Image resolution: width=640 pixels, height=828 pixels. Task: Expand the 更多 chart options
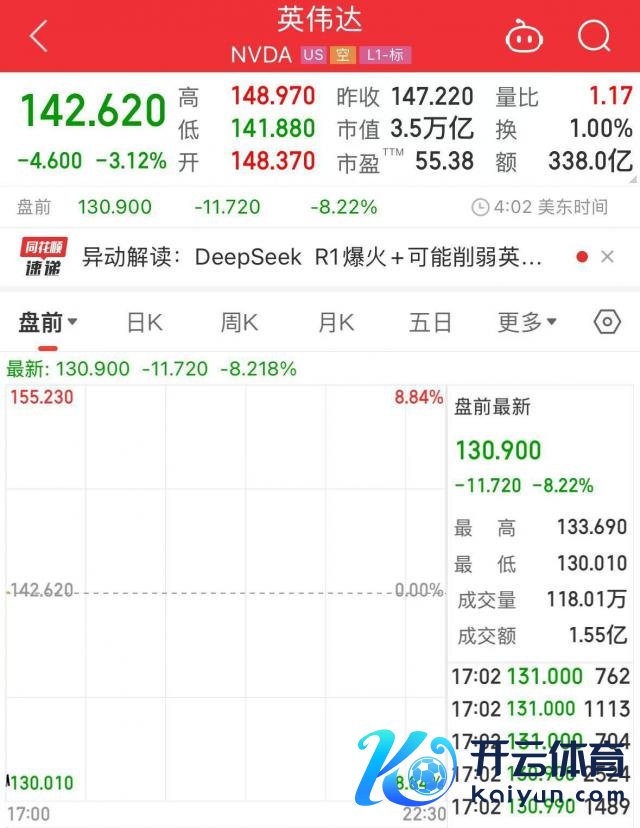(527, 322)
